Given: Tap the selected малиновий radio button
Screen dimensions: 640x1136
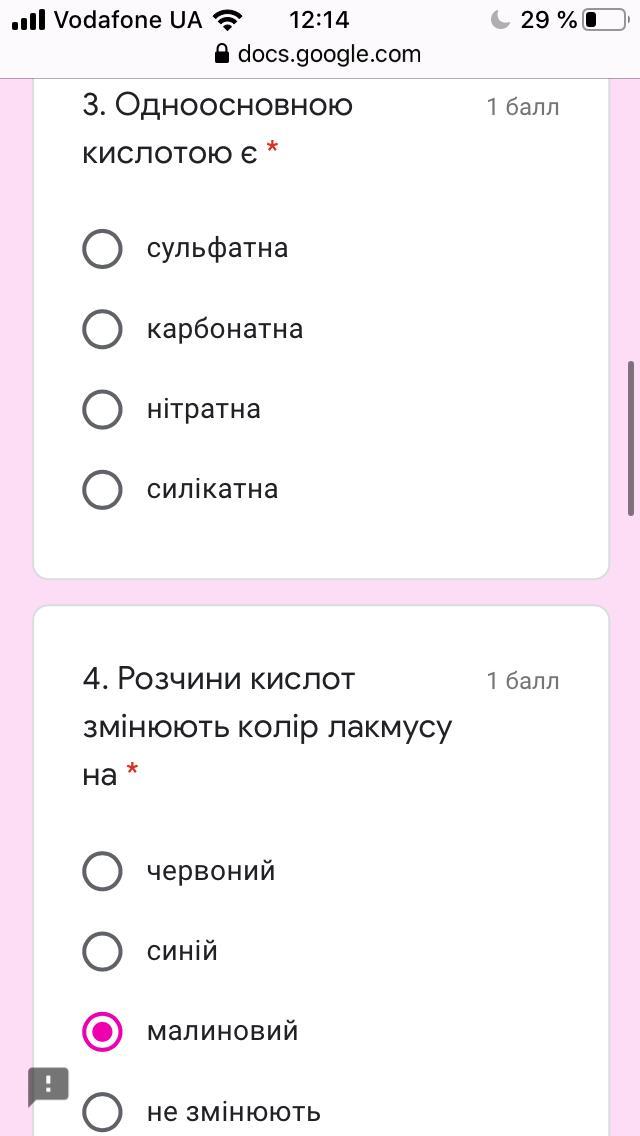Looking at the screenshot, I should [102, 1031].
